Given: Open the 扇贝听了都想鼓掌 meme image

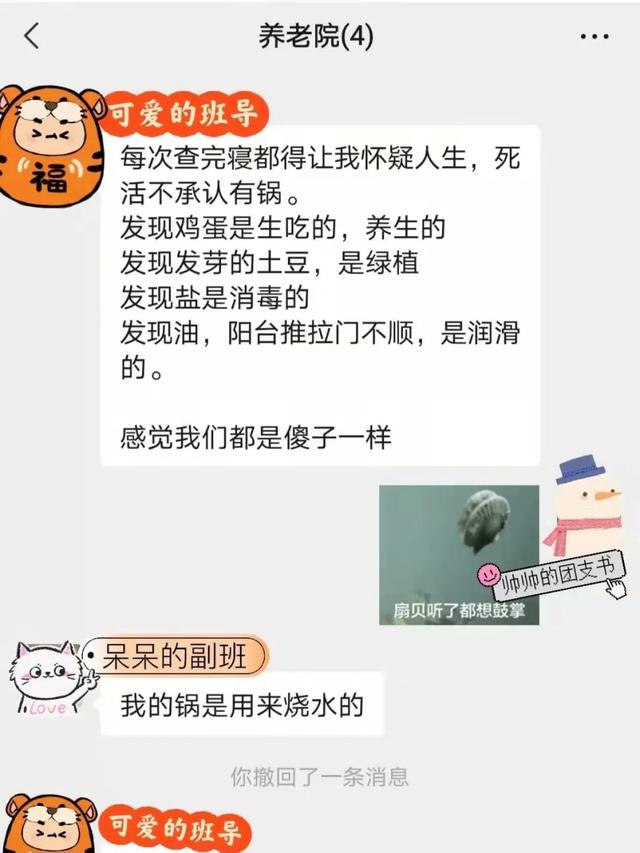Looking at the screenshot, I should coord(458,555).
